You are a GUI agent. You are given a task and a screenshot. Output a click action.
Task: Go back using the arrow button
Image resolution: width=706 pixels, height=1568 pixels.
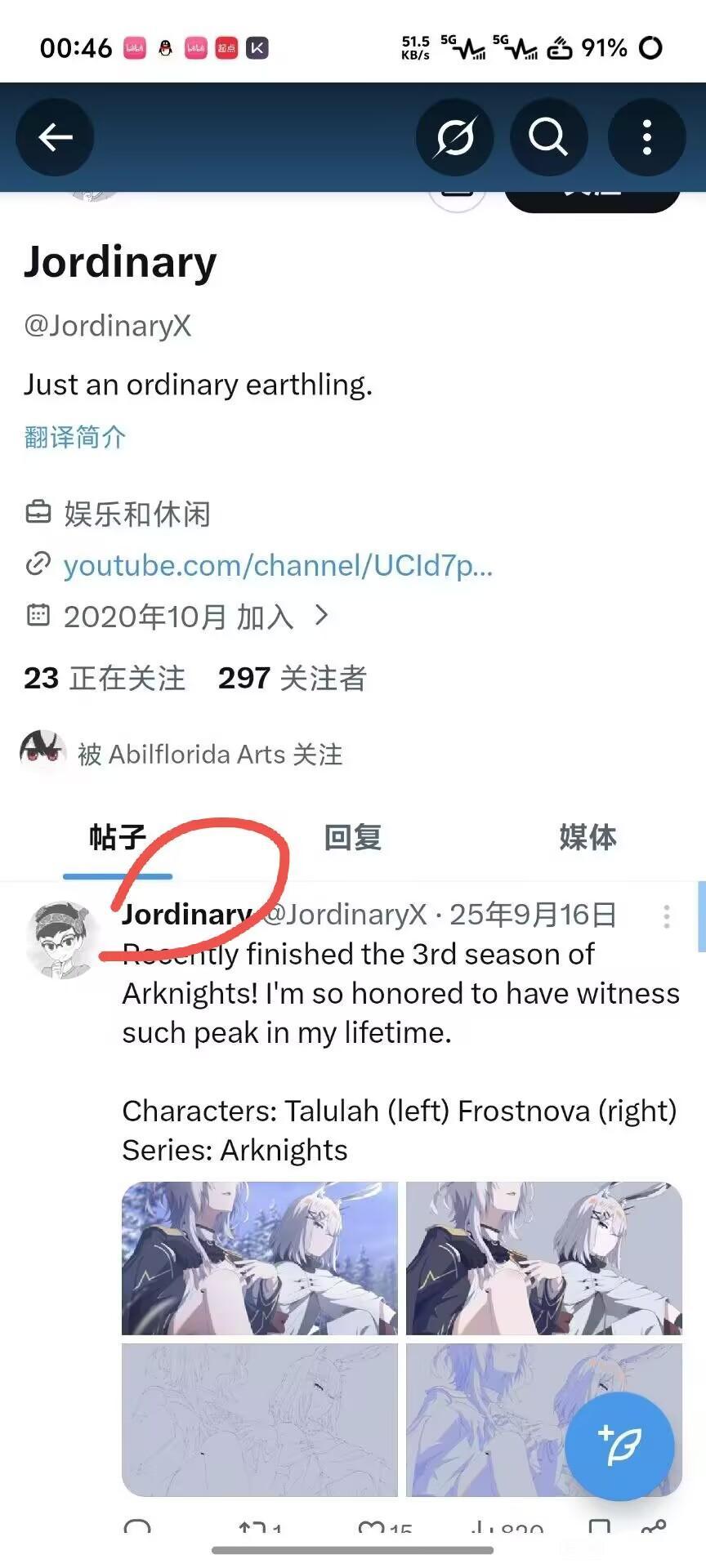pyautogui.click(x=55, y=137)
